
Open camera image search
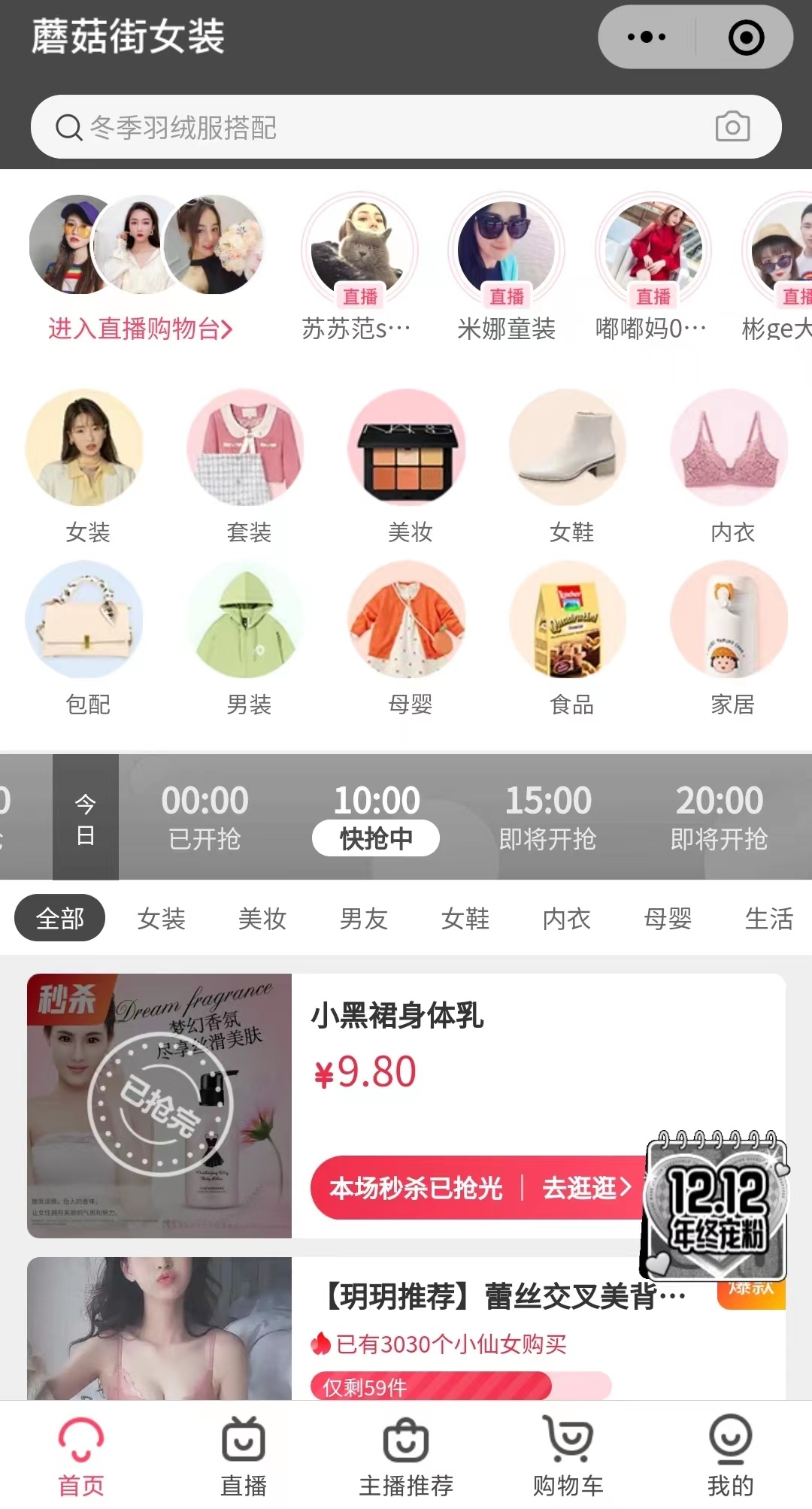click(x=732, y=126)
